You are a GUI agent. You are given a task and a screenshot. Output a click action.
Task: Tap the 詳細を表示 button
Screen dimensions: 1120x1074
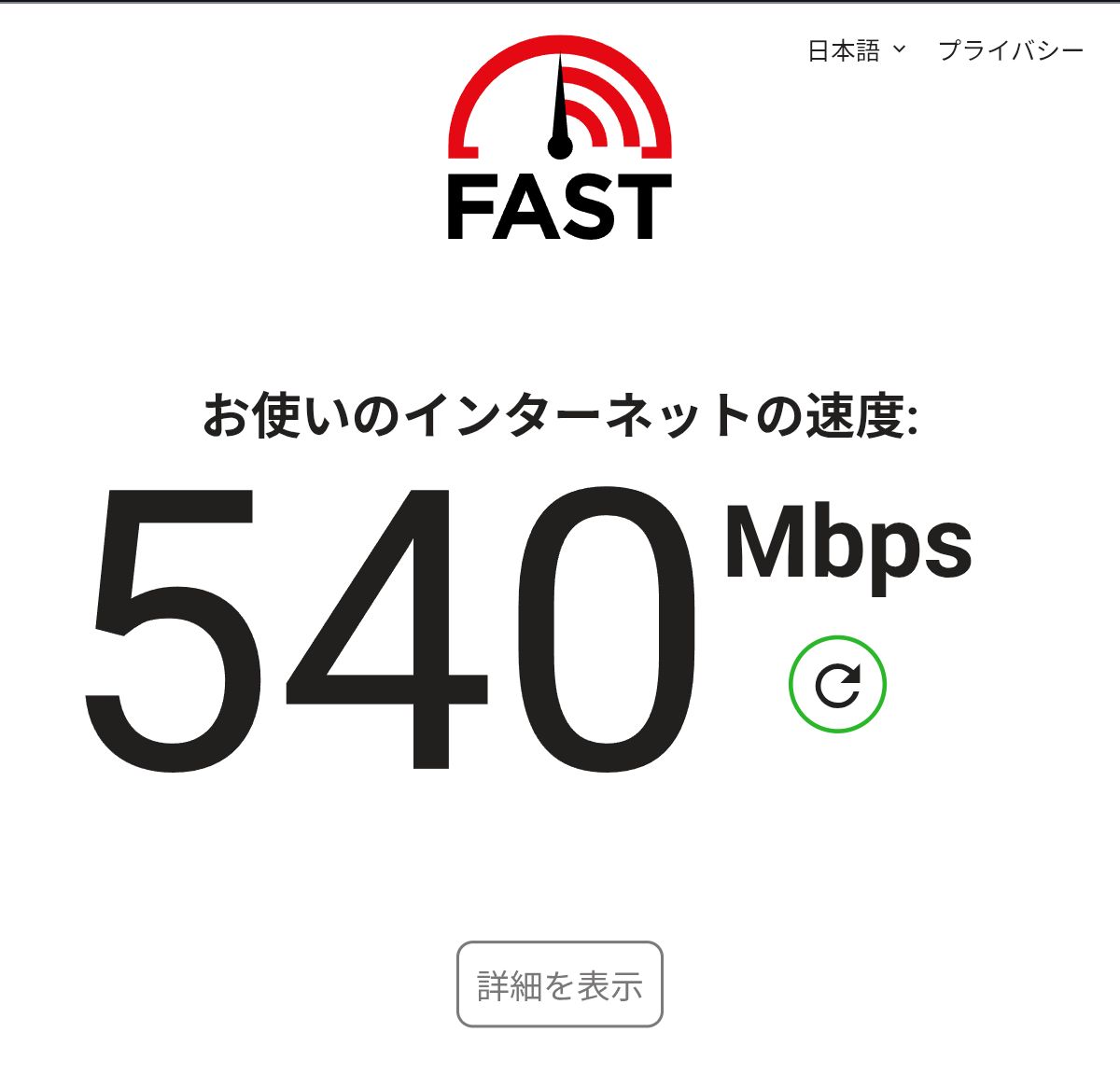click(x=560, y=984)
